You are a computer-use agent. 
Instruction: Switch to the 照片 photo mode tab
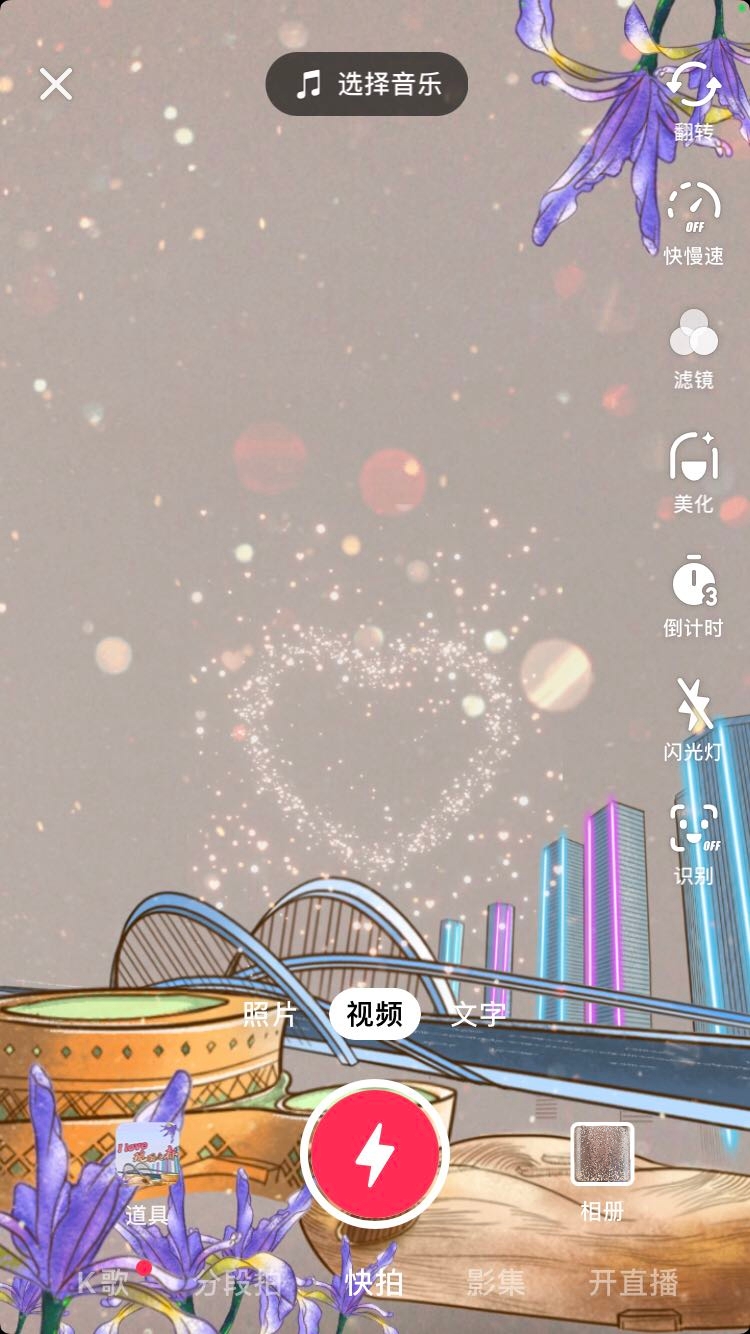[x=267, y=1014]
